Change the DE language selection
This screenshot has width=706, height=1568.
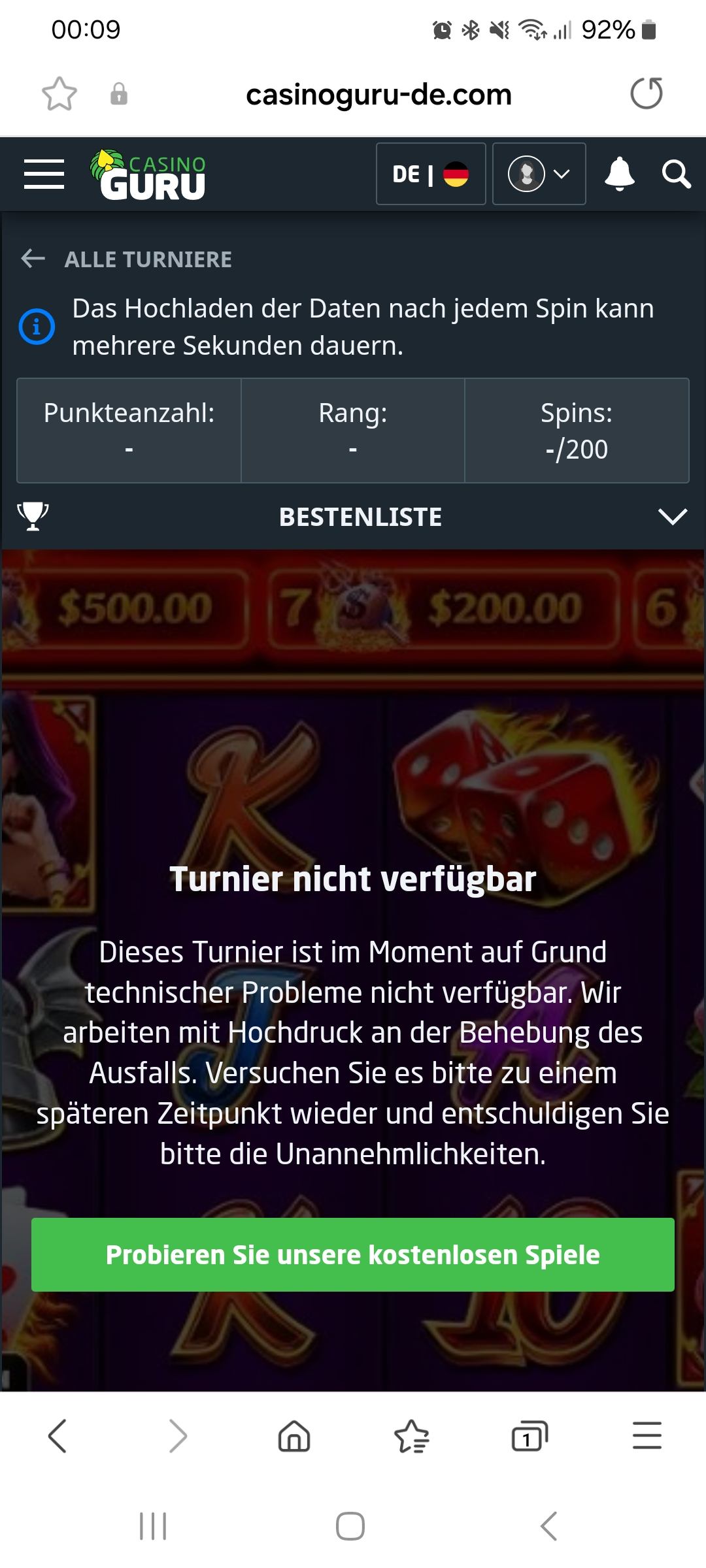coord(430,174)
